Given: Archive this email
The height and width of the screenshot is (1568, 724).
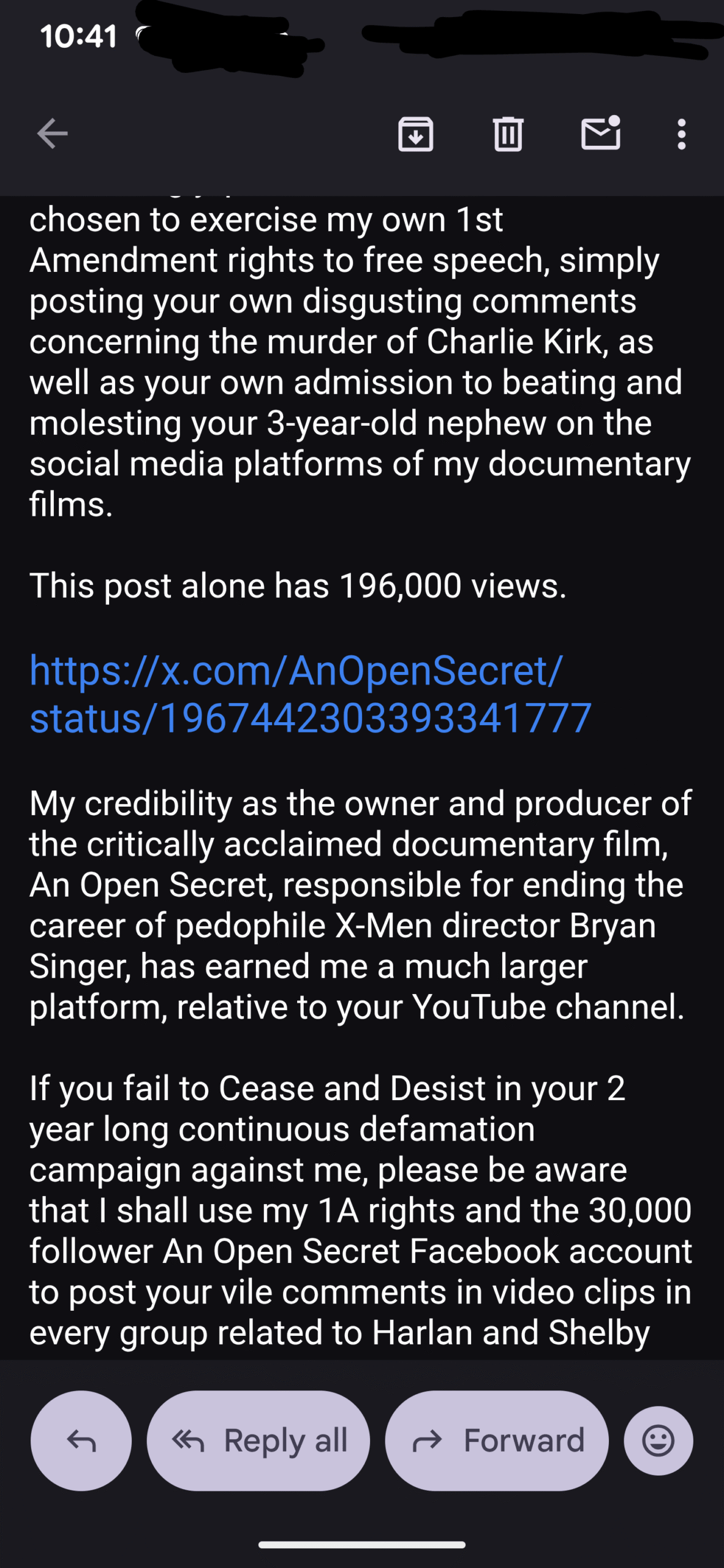Looking at the screenshot, I should (416, 134).
